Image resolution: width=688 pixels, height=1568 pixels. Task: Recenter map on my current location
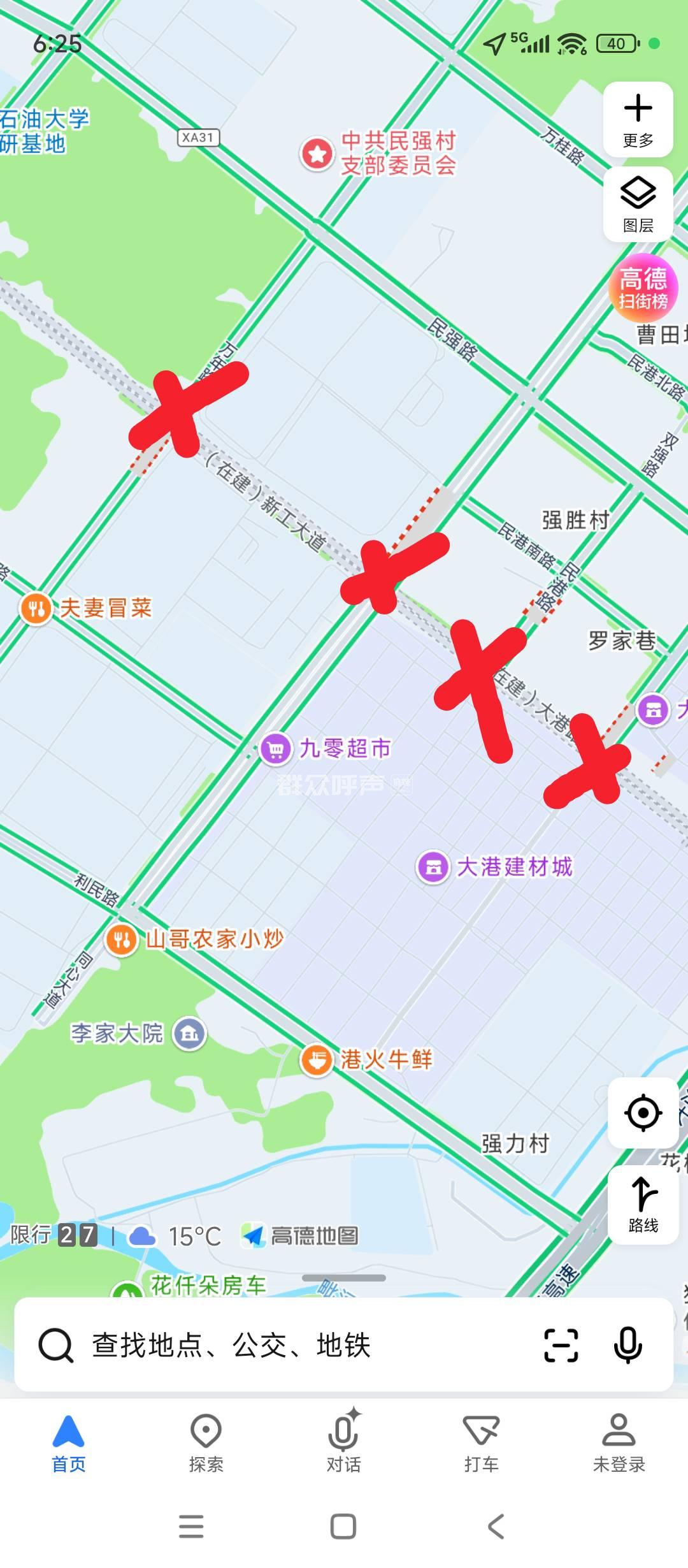click(x=643, y=1113)
